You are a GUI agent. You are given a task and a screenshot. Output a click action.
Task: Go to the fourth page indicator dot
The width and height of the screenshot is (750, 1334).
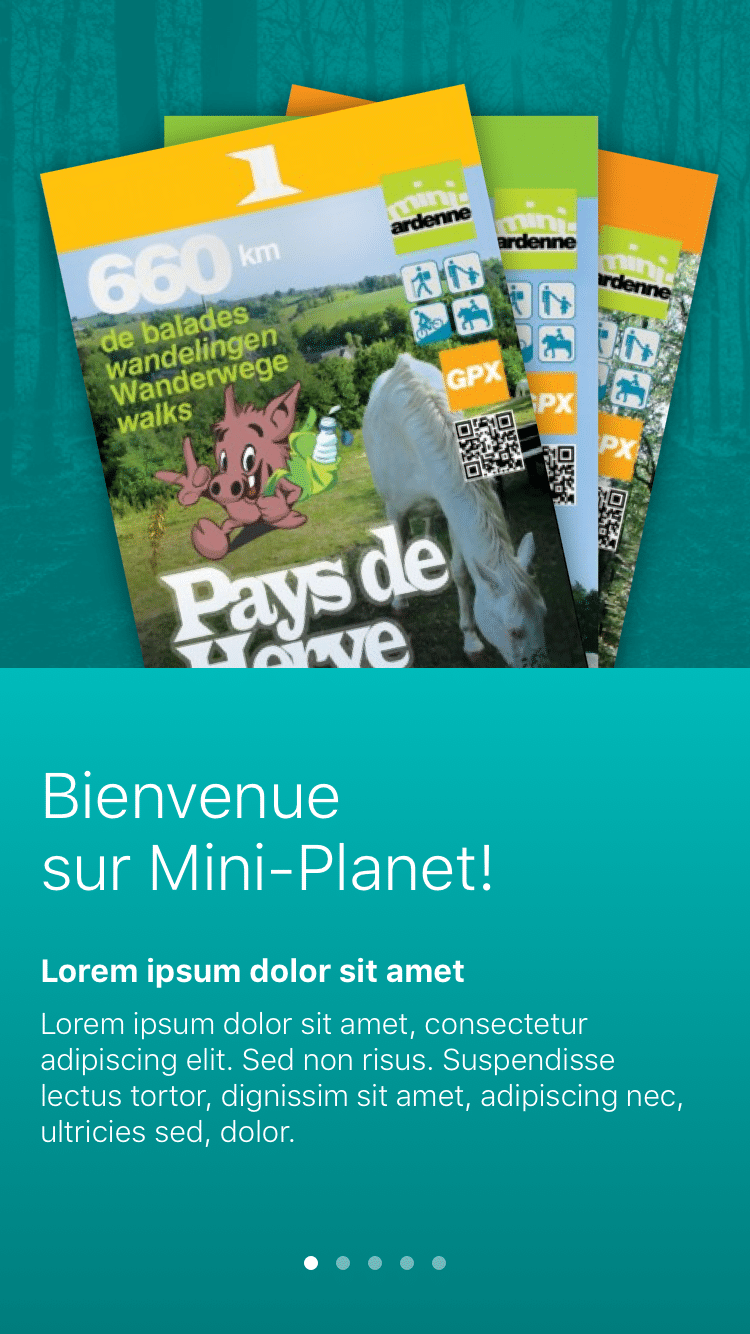coord(407,1263)
